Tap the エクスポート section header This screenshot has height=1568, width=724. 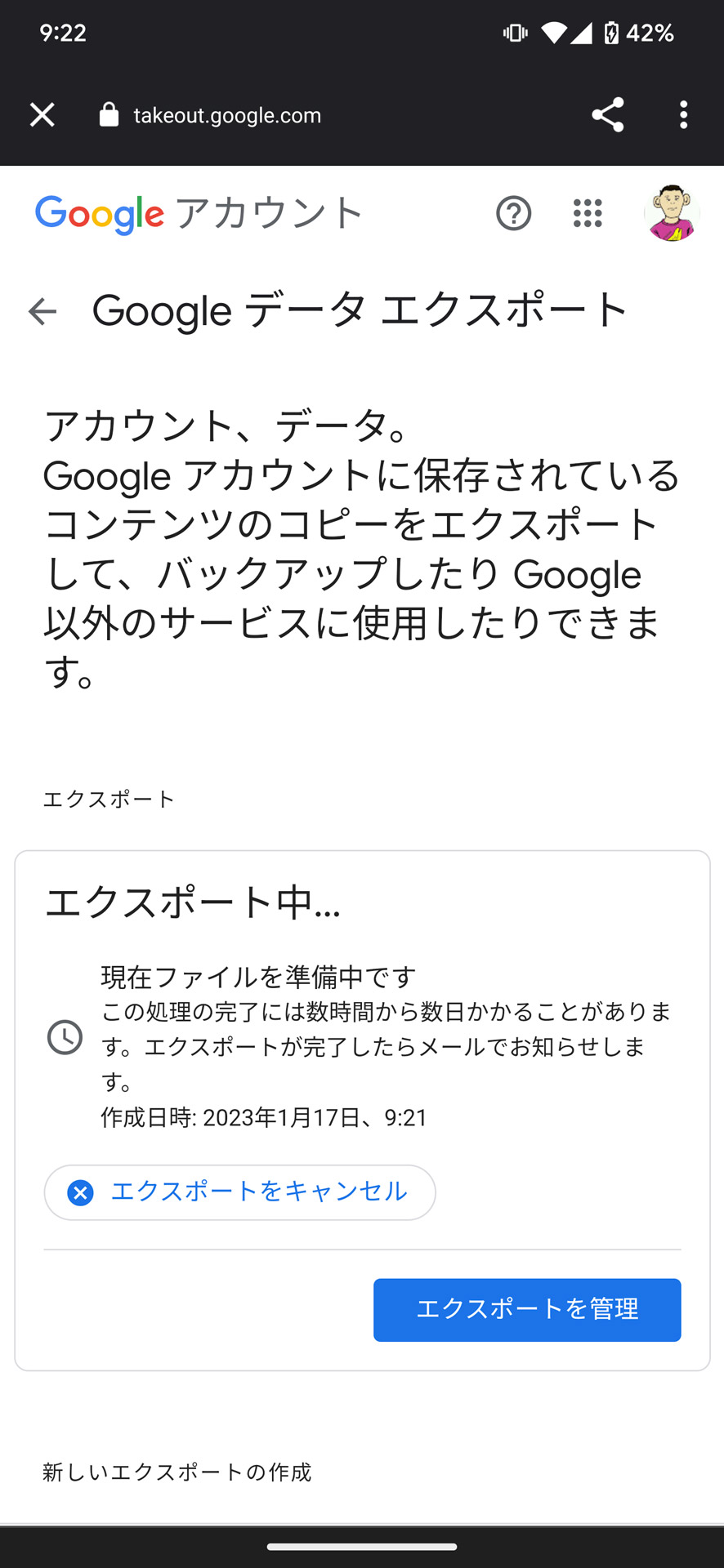pos(109,799)
